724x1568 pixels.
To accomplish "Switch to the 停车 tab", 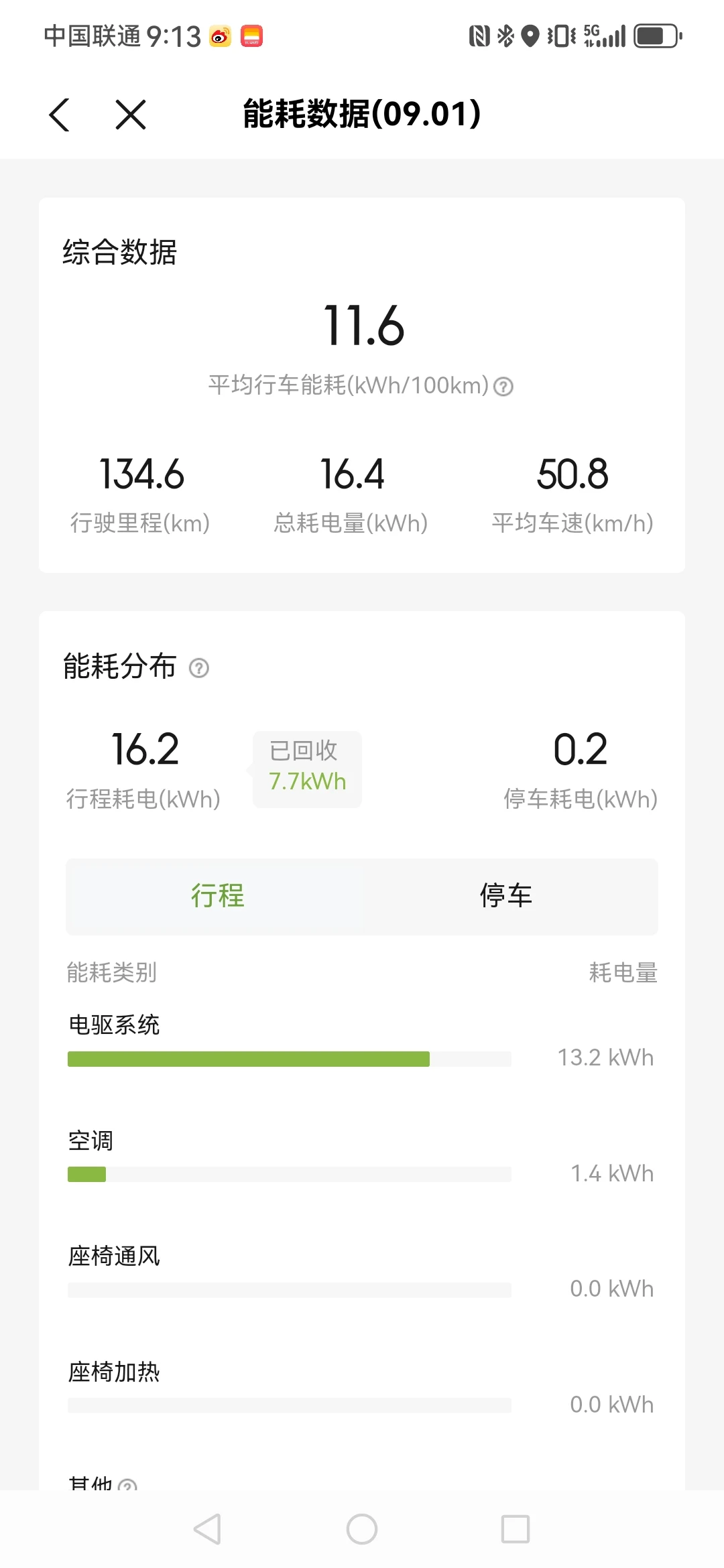I will click(506, 896).
